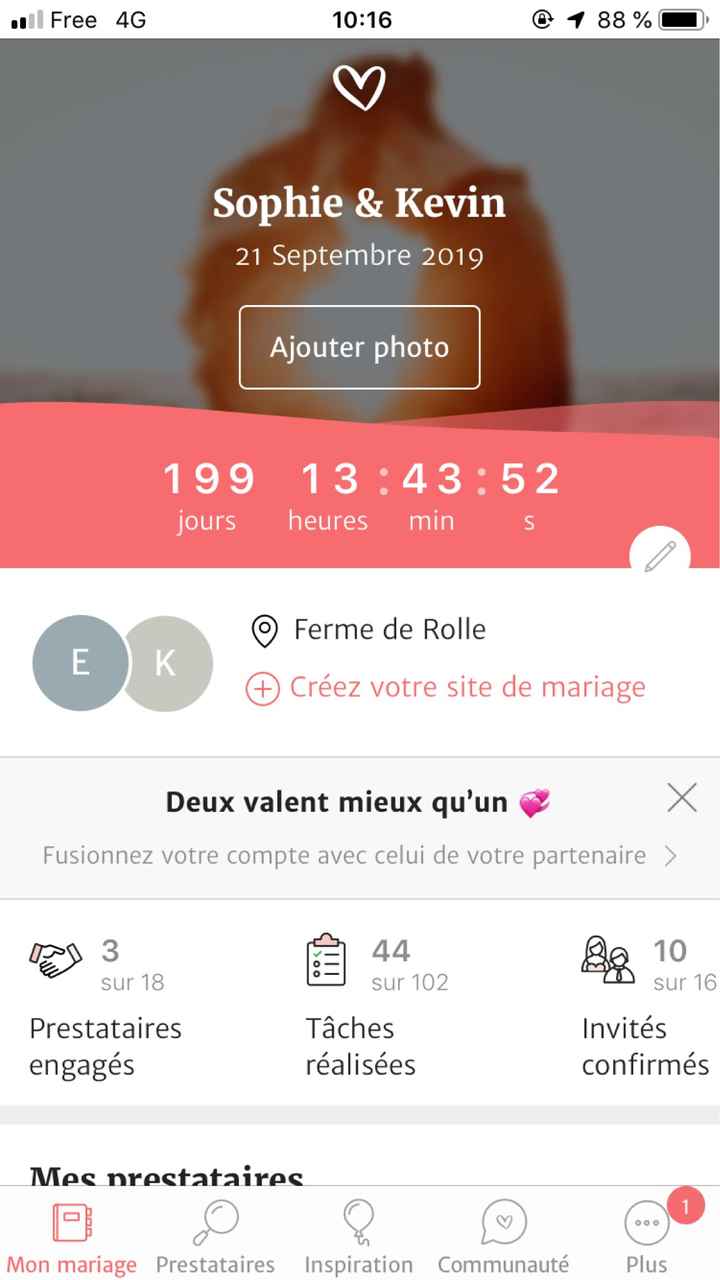720x1280 pixels.
Task: Tap the plus icon next to site de mariage
Action: [x=262, y=687]
